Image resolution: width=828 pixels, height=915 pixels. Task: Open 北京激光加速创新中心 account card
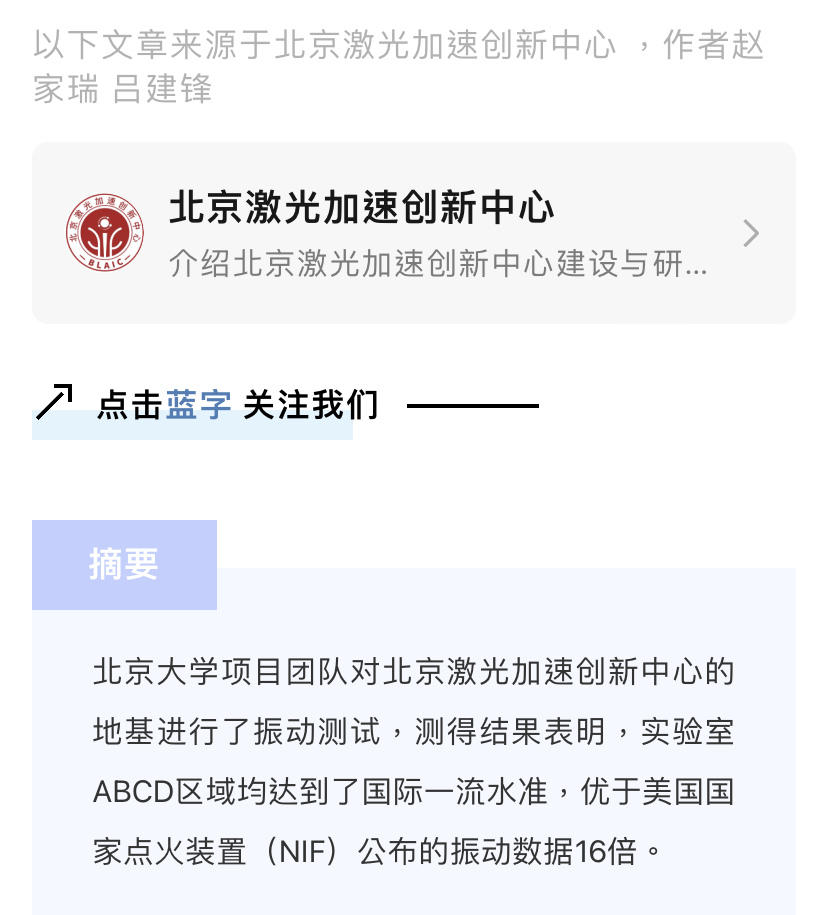(x=413, y=233)
